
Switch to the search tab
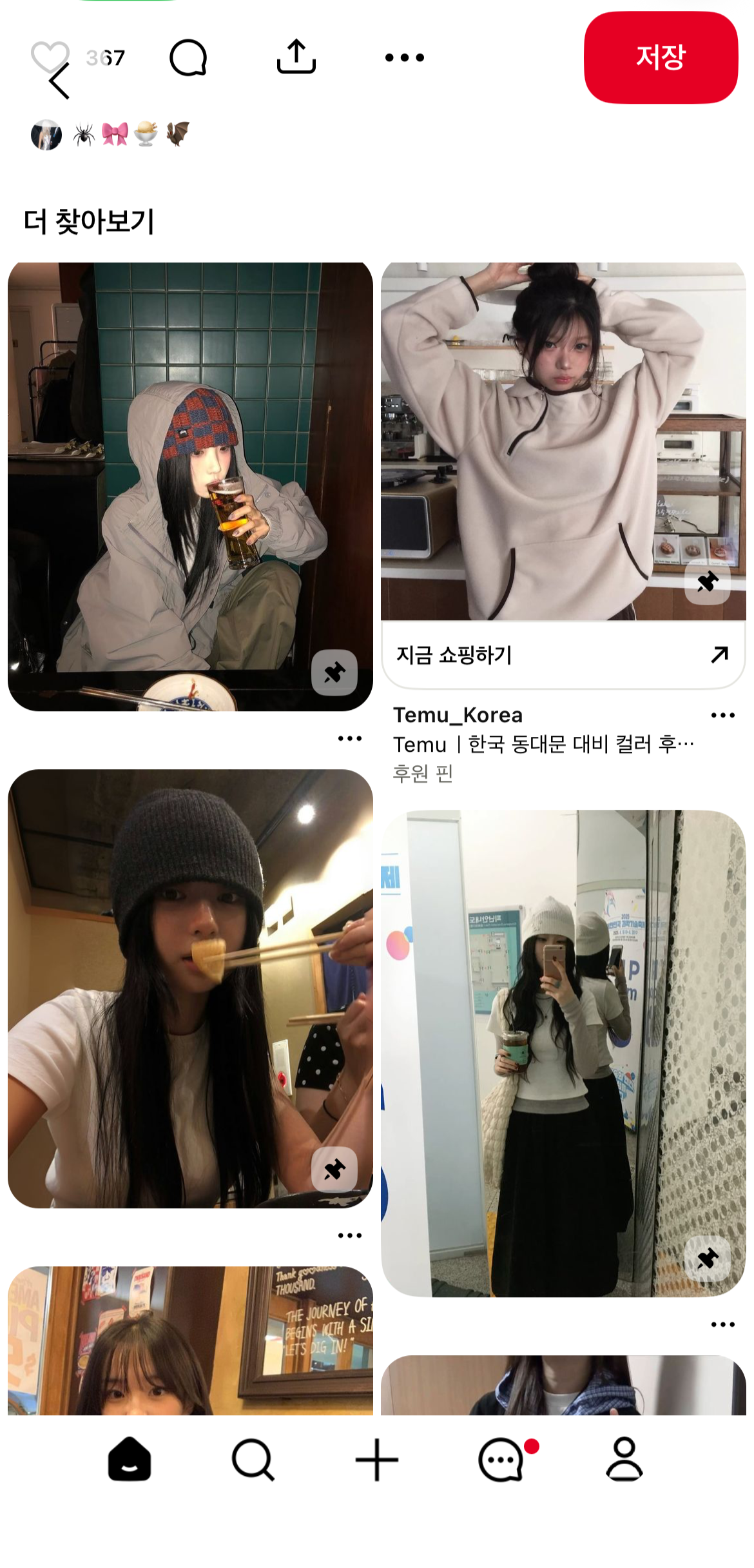pyautogui.click(x=253, y=1460)
